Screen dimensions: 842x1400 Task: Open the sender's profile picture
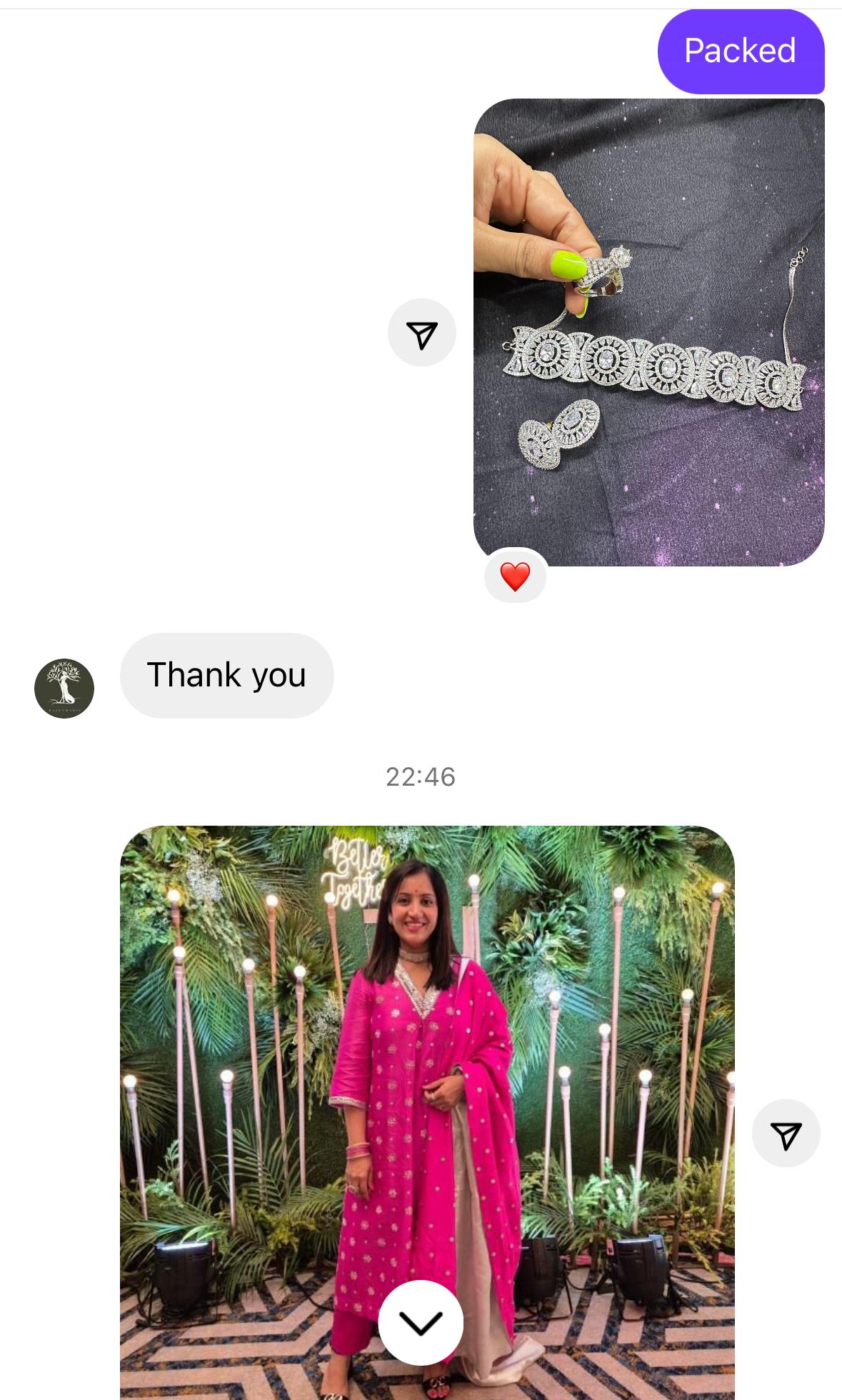coord(64,689)
